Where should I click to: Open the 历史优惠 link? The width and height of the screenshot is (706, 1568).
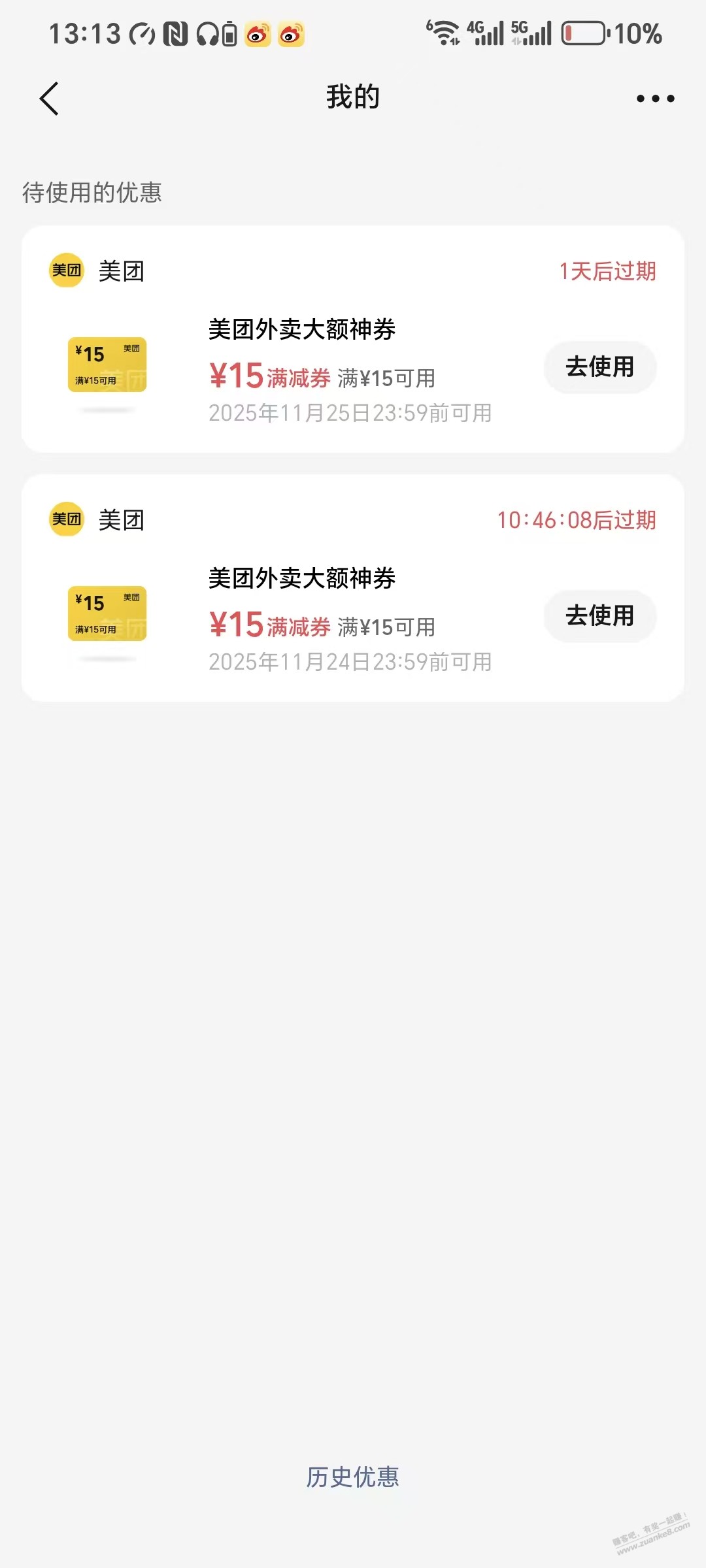[352, 1477]
